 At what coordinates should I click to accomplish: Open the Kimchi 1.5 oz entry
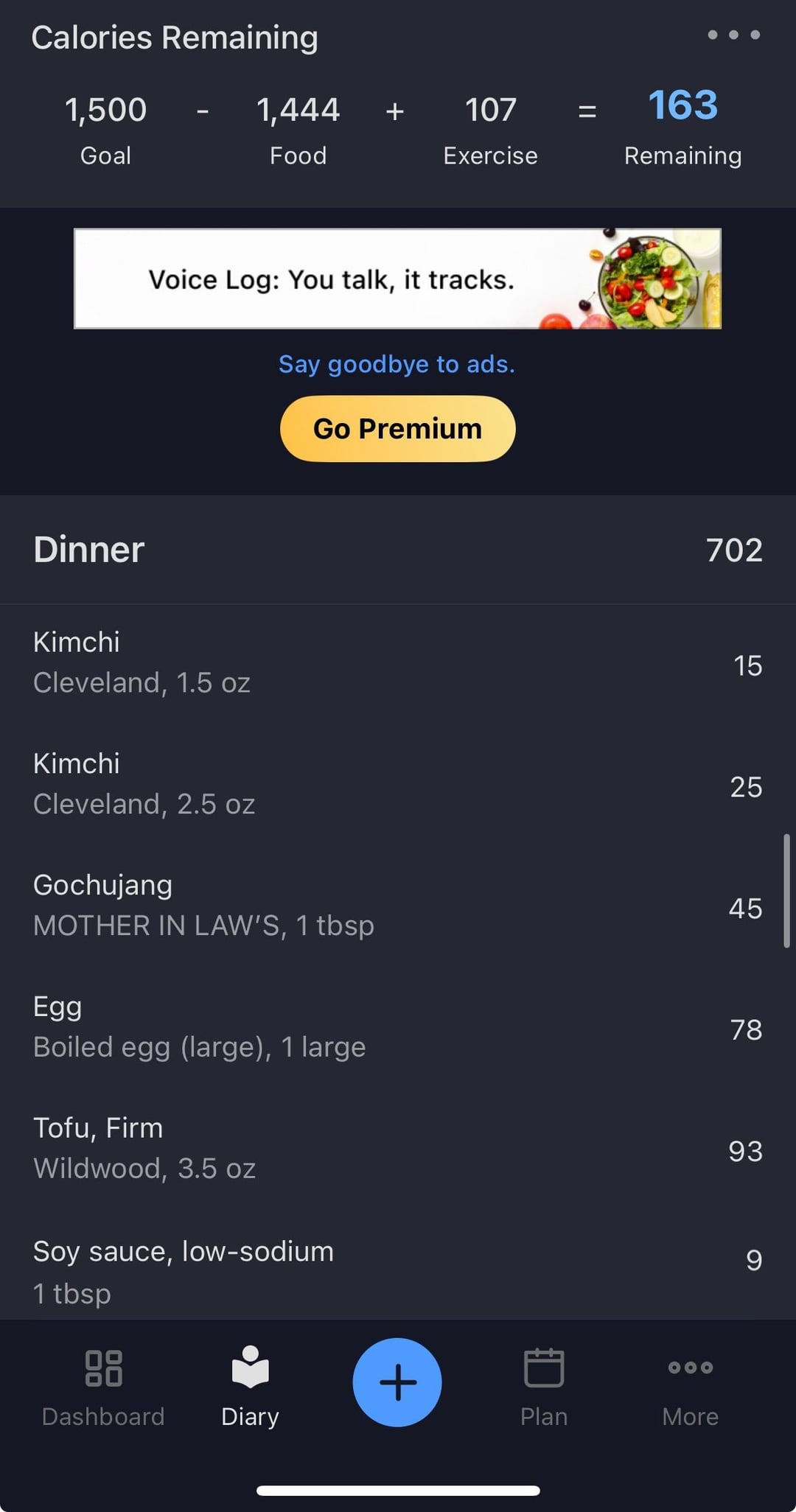point(397,662)
